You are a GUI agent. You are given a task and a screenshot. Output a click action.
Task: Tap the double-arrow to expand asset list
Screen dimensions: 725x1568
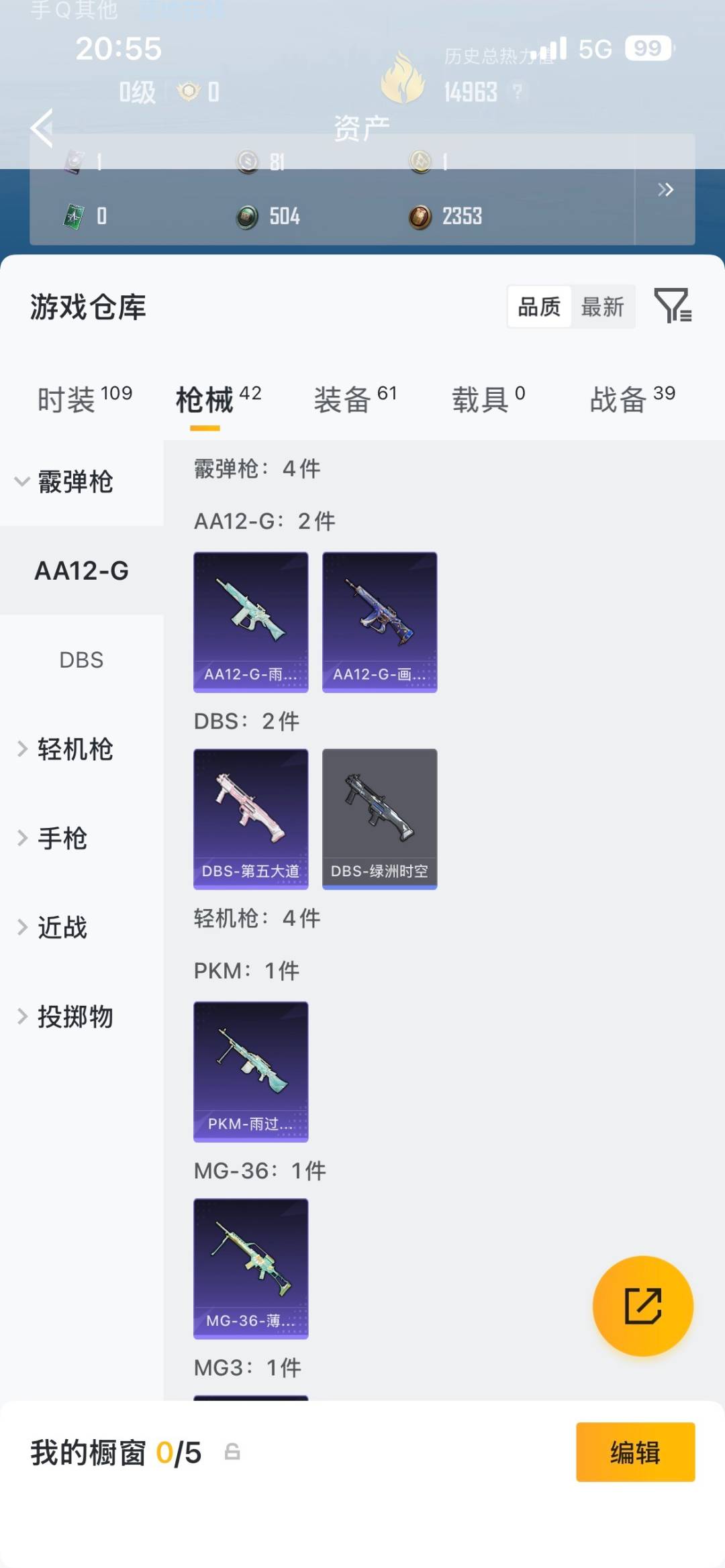pos(667,190)
